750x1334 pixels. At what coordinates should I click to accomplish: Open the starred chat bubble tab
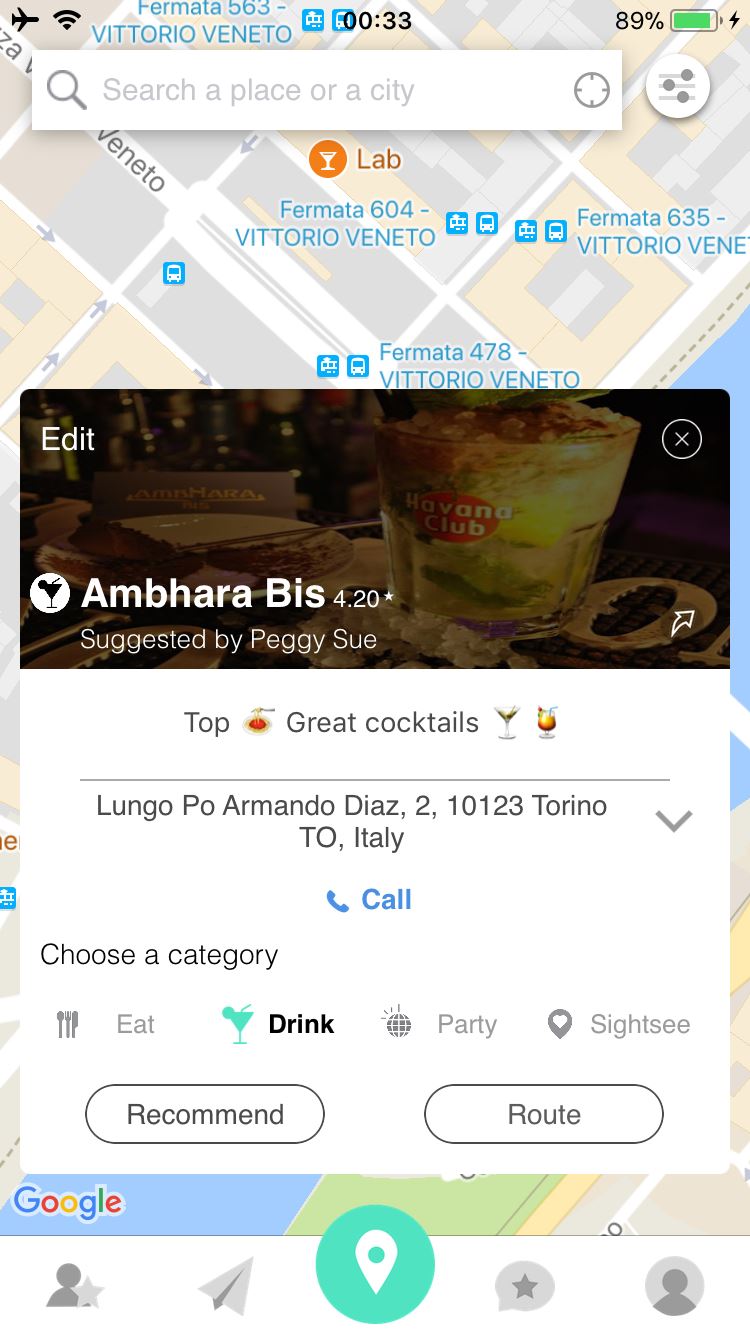525,1287
